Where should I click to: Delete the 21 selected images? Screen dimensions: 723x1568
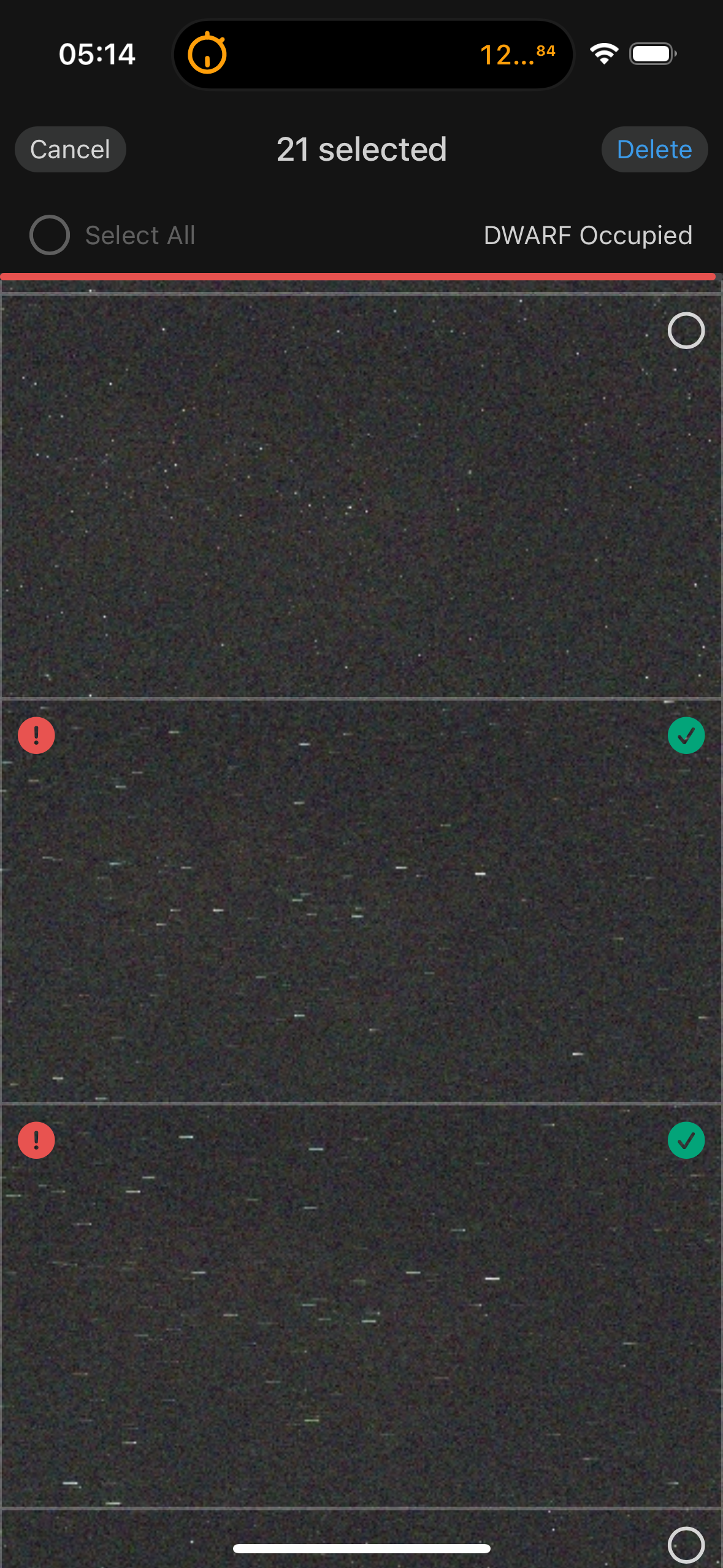click(x=654, y=150)
